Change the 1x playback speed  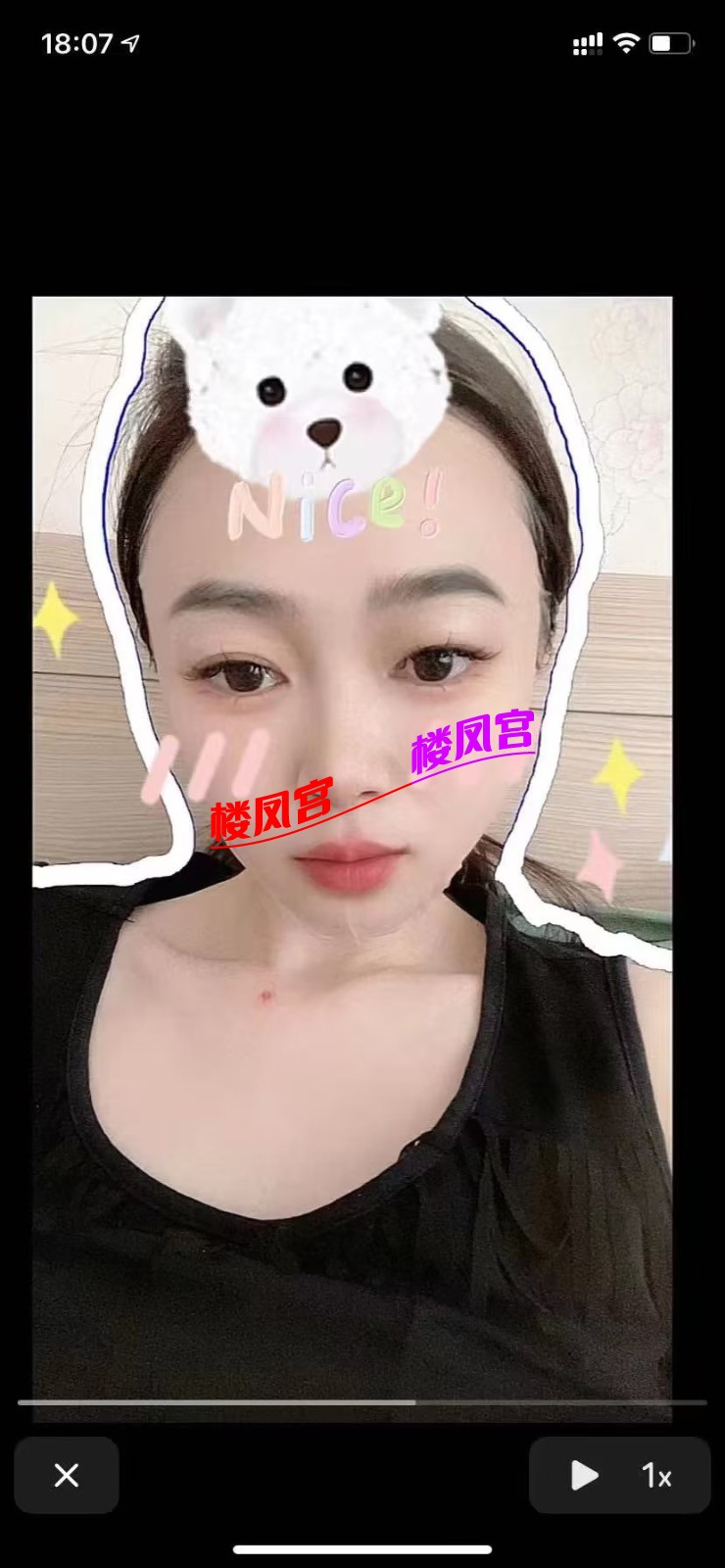[x=656, y=1475]
